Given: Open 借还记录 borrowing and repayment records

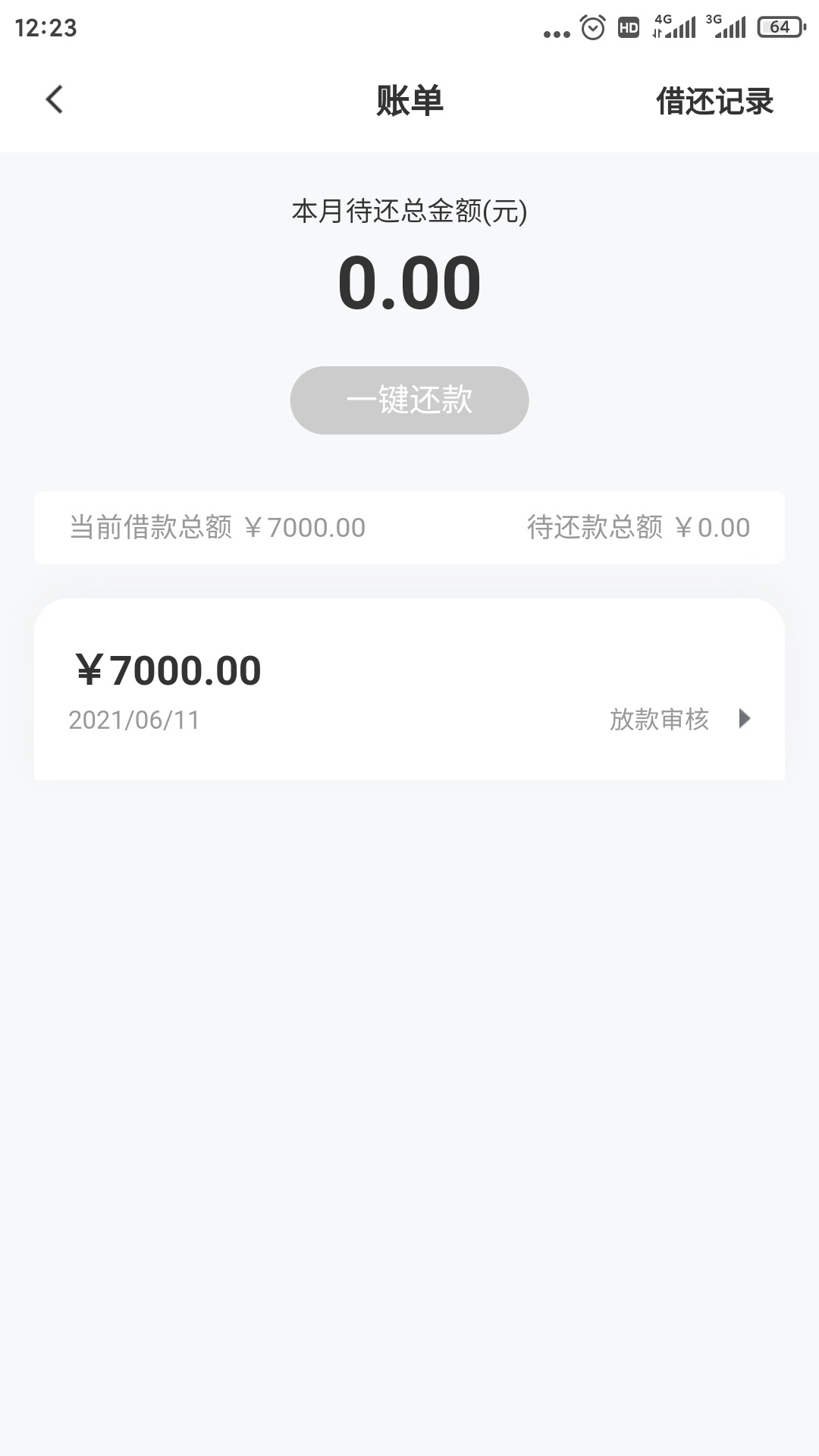Looking at the screenshot, I should click(714, 101).
